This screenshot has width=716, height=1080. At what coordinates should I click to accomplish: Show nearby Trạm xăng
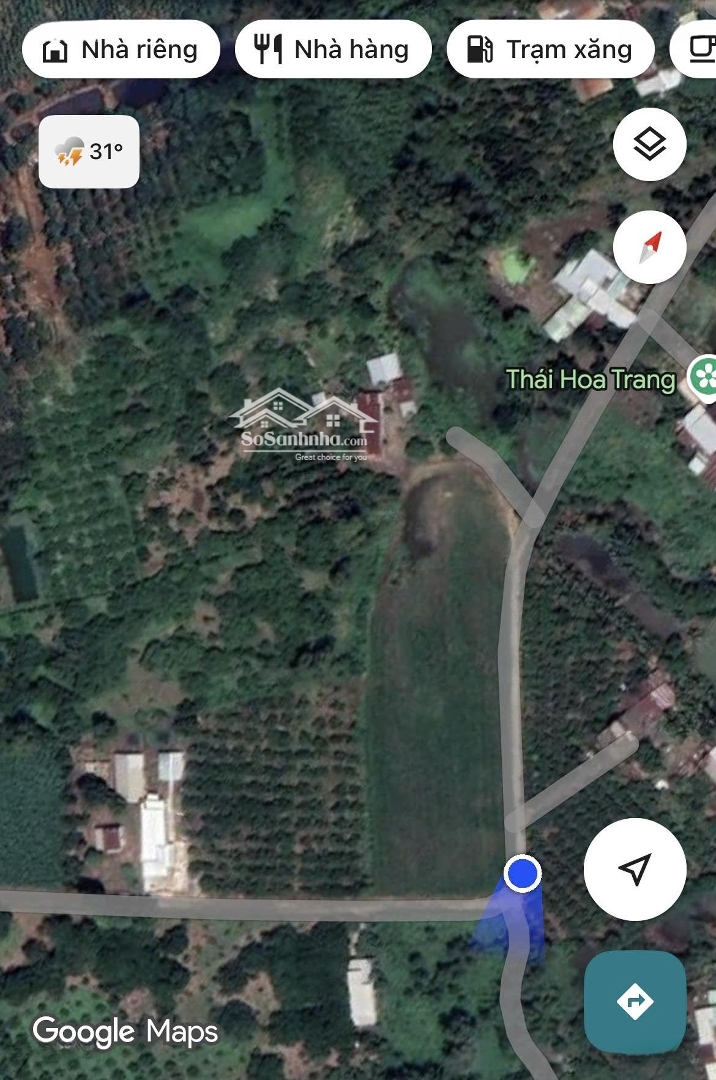[x=550, y=49]
